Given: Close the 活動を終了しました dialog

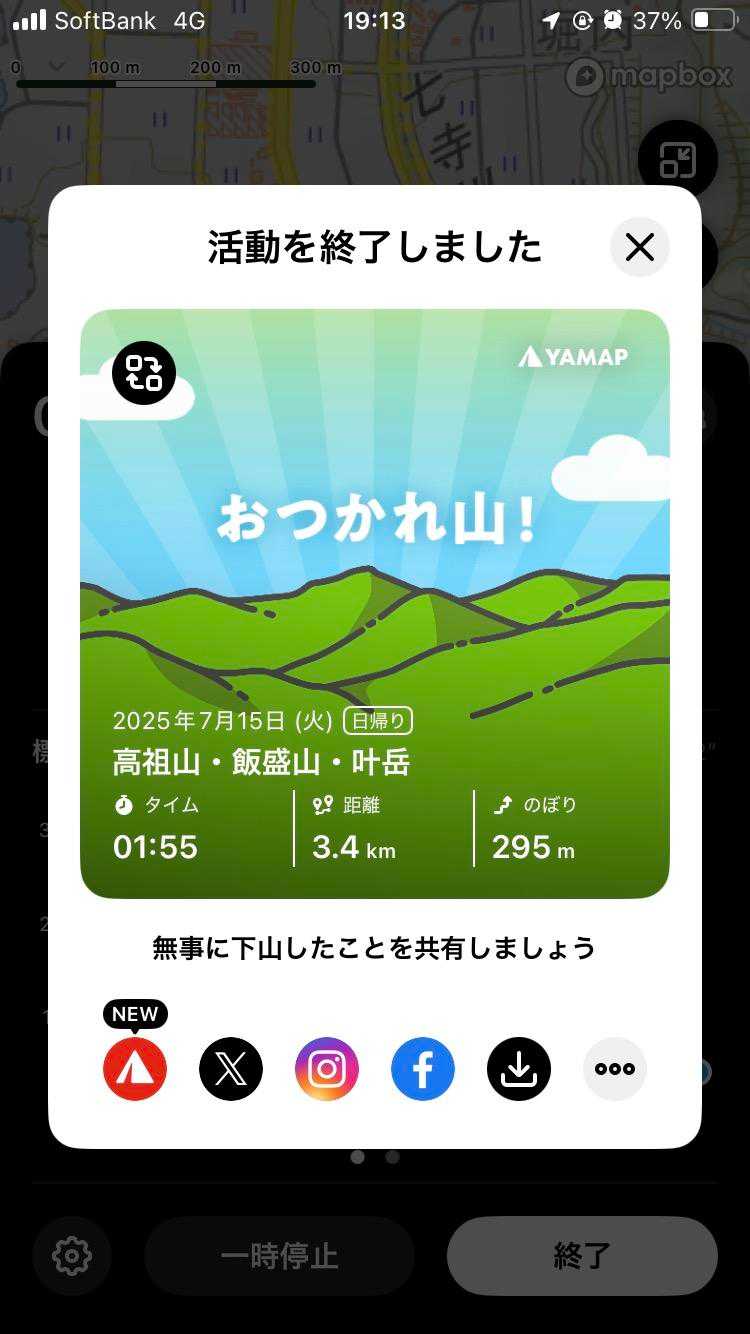Looking at the screenshot, I should click(640, 247).
